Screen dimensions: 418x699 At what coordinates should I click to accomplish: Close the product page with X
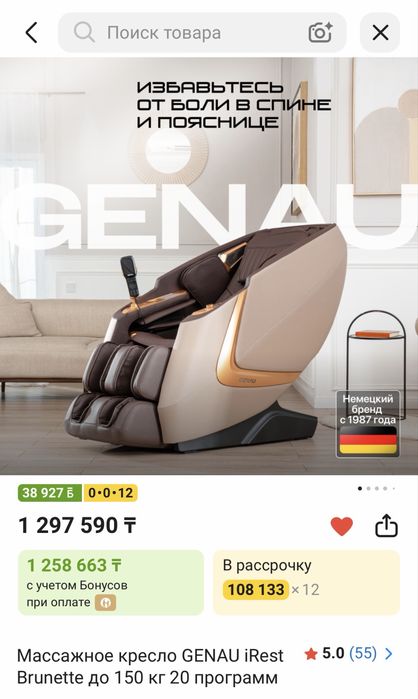click(x=380, y=33)
